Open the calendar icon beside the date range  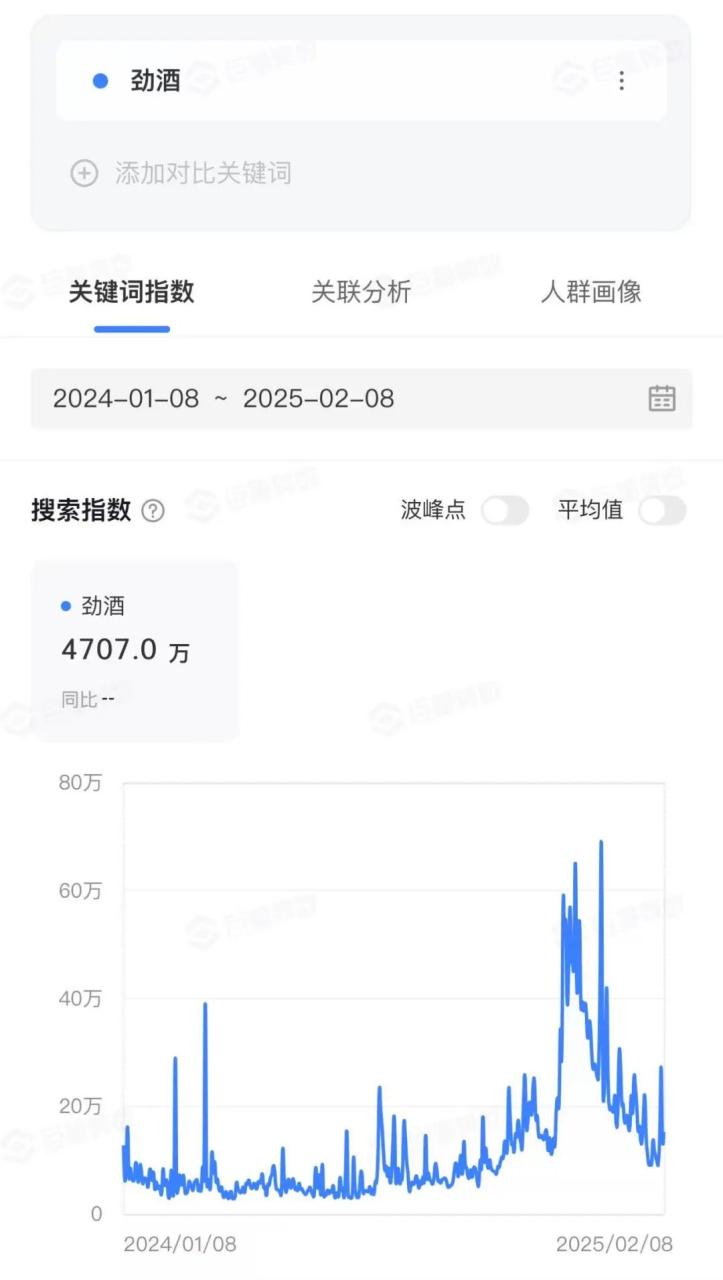click(661, 398)
